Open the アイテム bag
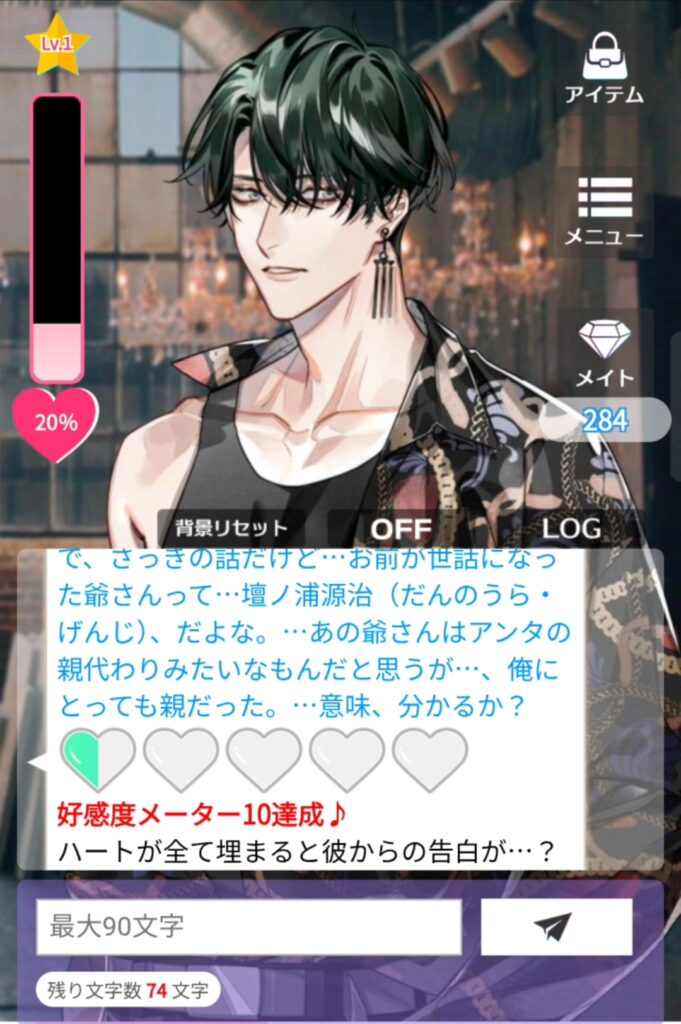 (605, 68)
